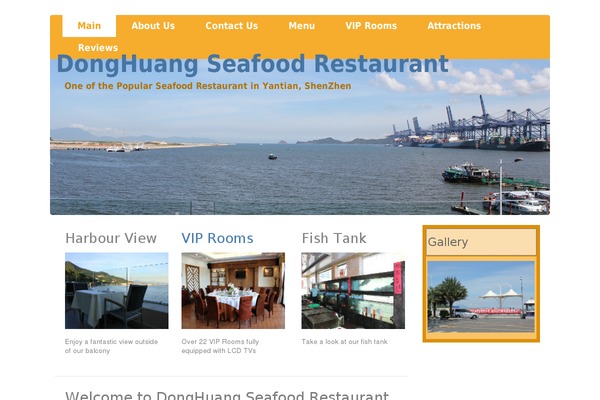Open the Reviews page
Viewport: 600px width, 400px height.
[x=98, y=48]
